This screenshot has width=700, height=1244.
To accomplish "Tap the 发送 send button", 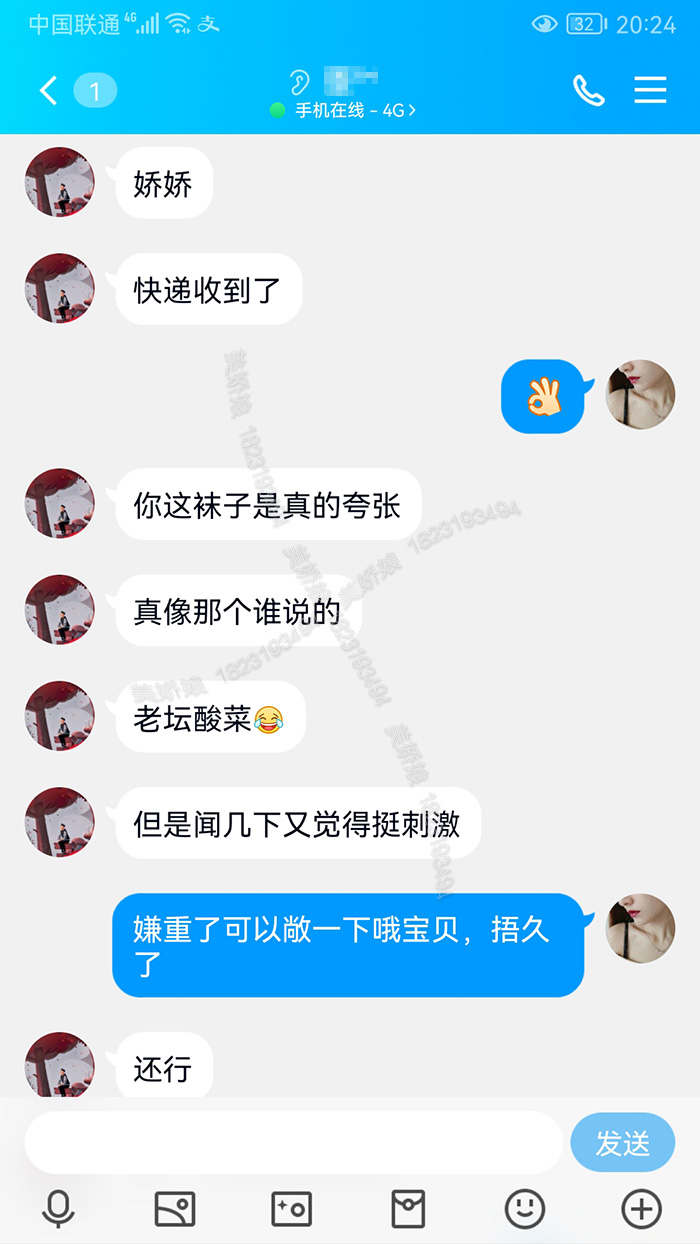I will pyautogui.click(x=622, y=1142).
